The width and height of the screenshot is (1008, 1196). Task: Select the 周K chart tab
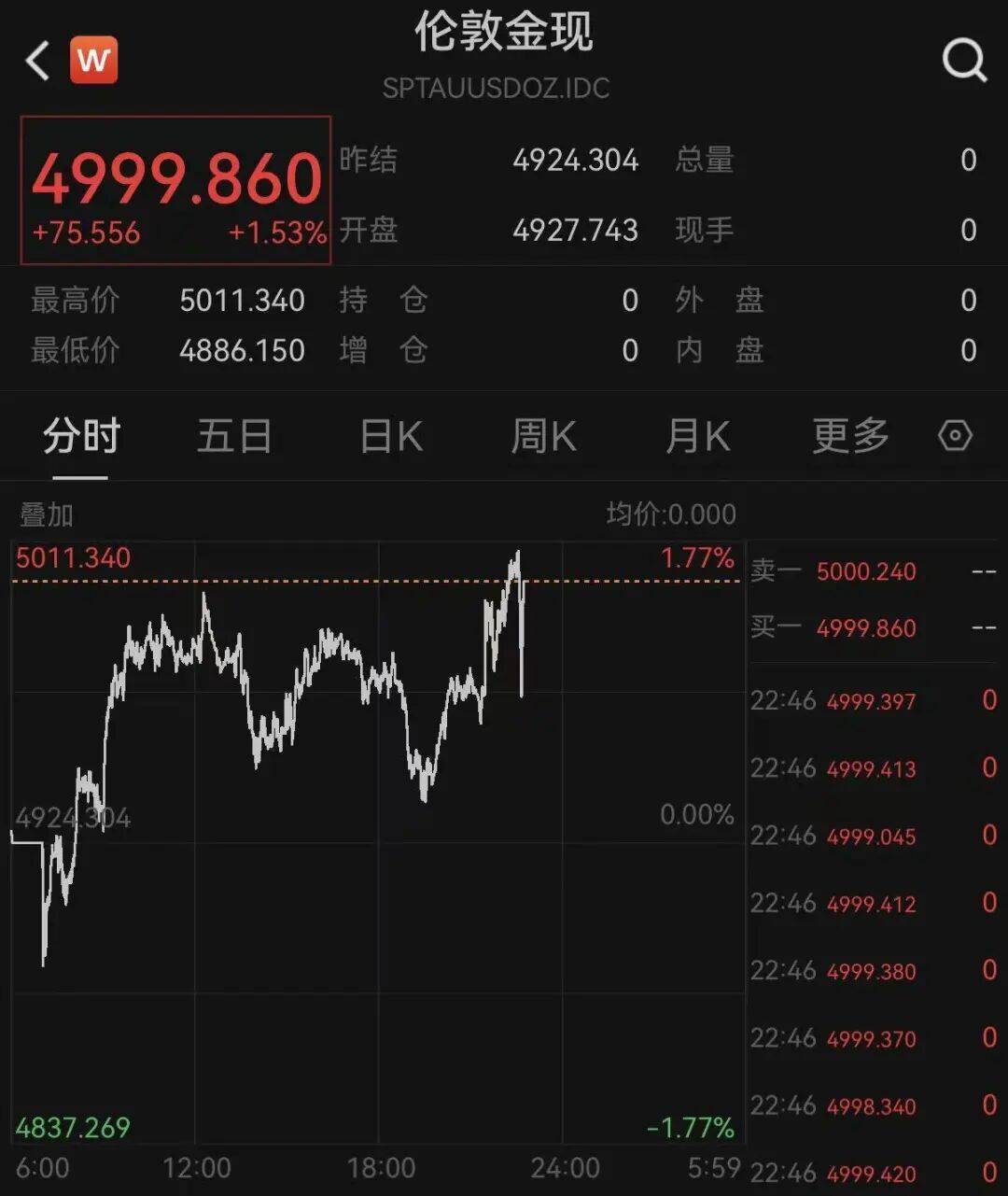(x=544, y=436)
